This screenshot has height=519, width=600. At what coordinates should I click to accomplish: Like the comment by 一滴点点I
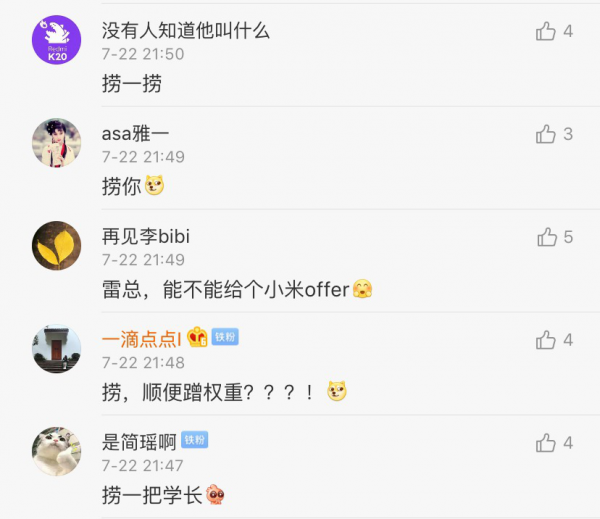[546, 340]
